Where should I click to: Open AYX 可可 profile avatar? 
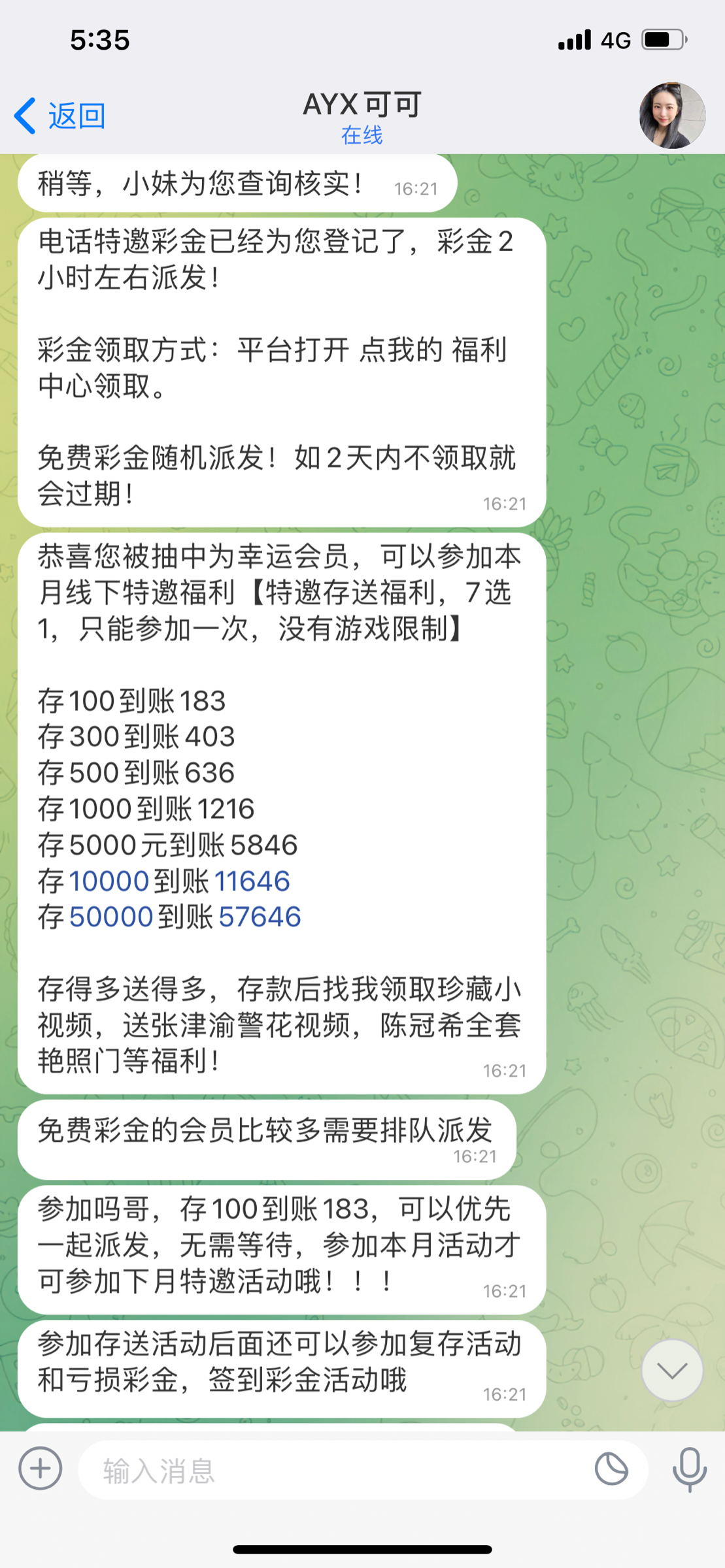(671, 116)
